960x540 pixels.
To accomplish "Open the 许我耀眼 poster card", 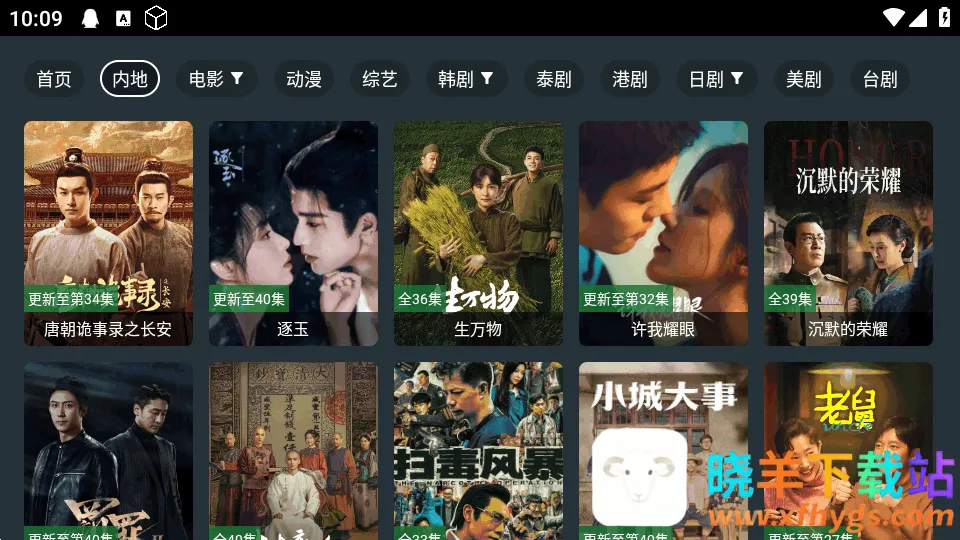I will (x=663, y=233).
